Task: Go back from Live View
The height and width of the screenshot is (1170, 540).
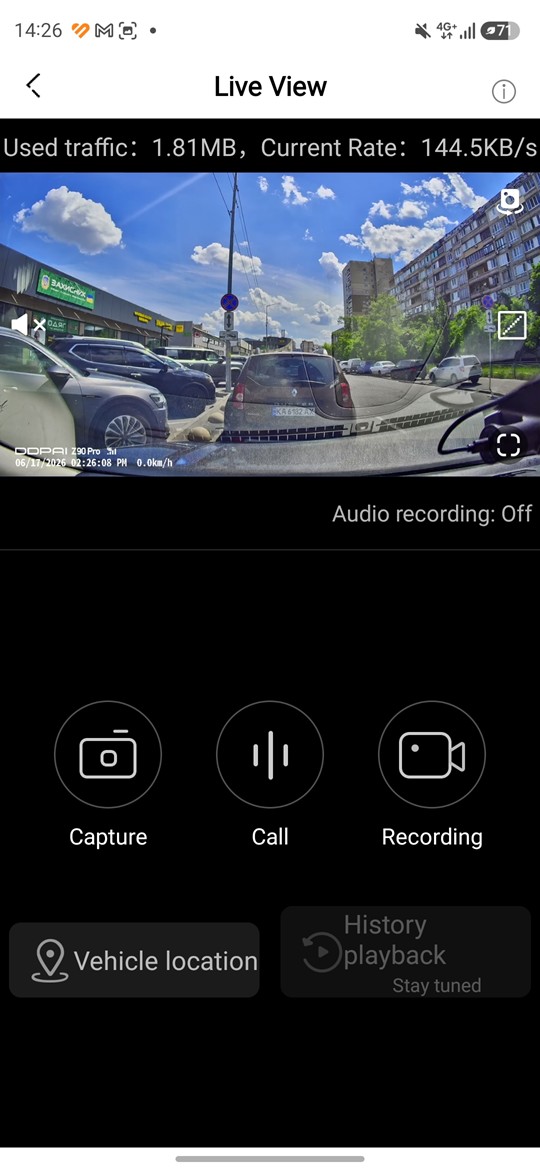Action: pyautogui.click(x=34, y=87)
